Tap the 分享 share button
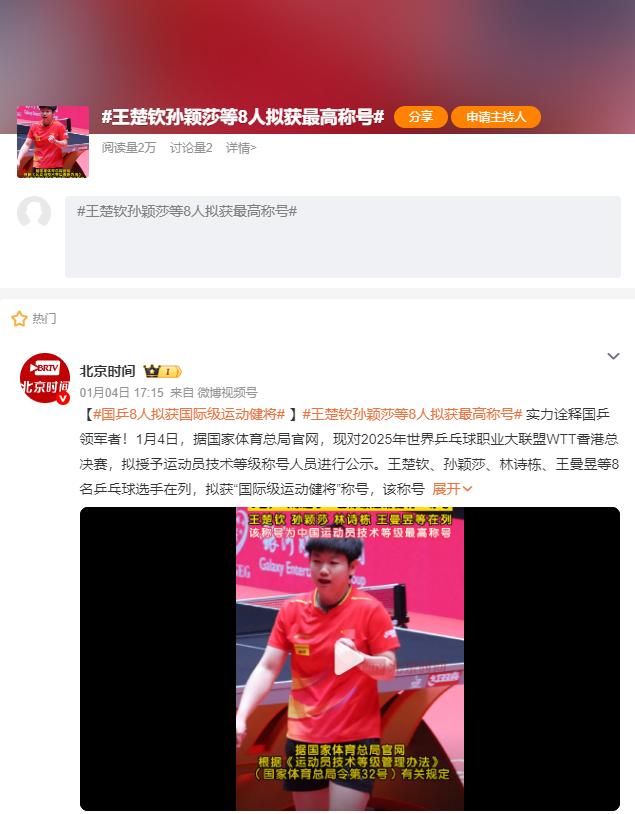The height and width of the screenshot is (814, 635). 420,117
